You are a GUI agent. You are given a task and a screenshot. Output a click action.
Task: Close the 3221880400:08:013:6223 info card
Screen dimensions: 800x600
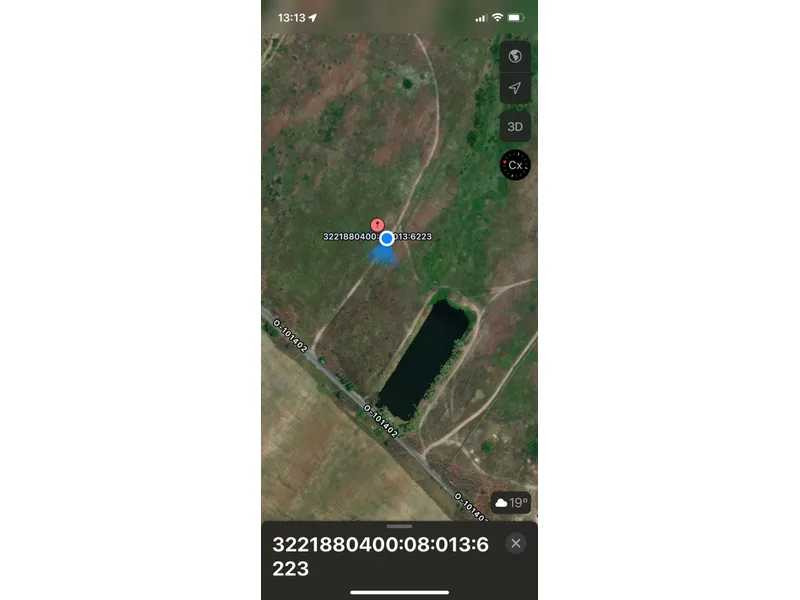515,543
